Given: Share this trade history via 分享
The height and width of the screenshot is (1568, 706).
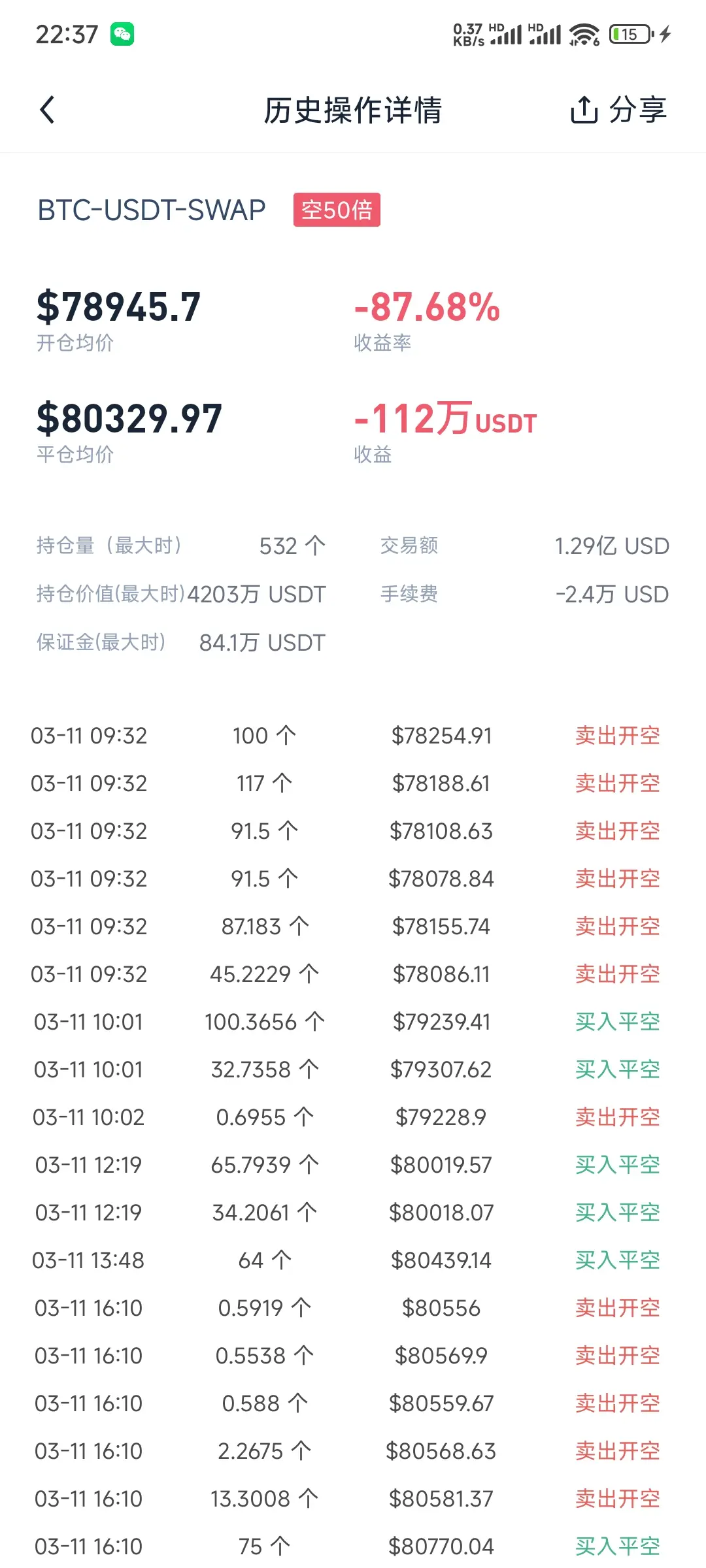Looking at the screenshot, I should click(x=618, y=109).
